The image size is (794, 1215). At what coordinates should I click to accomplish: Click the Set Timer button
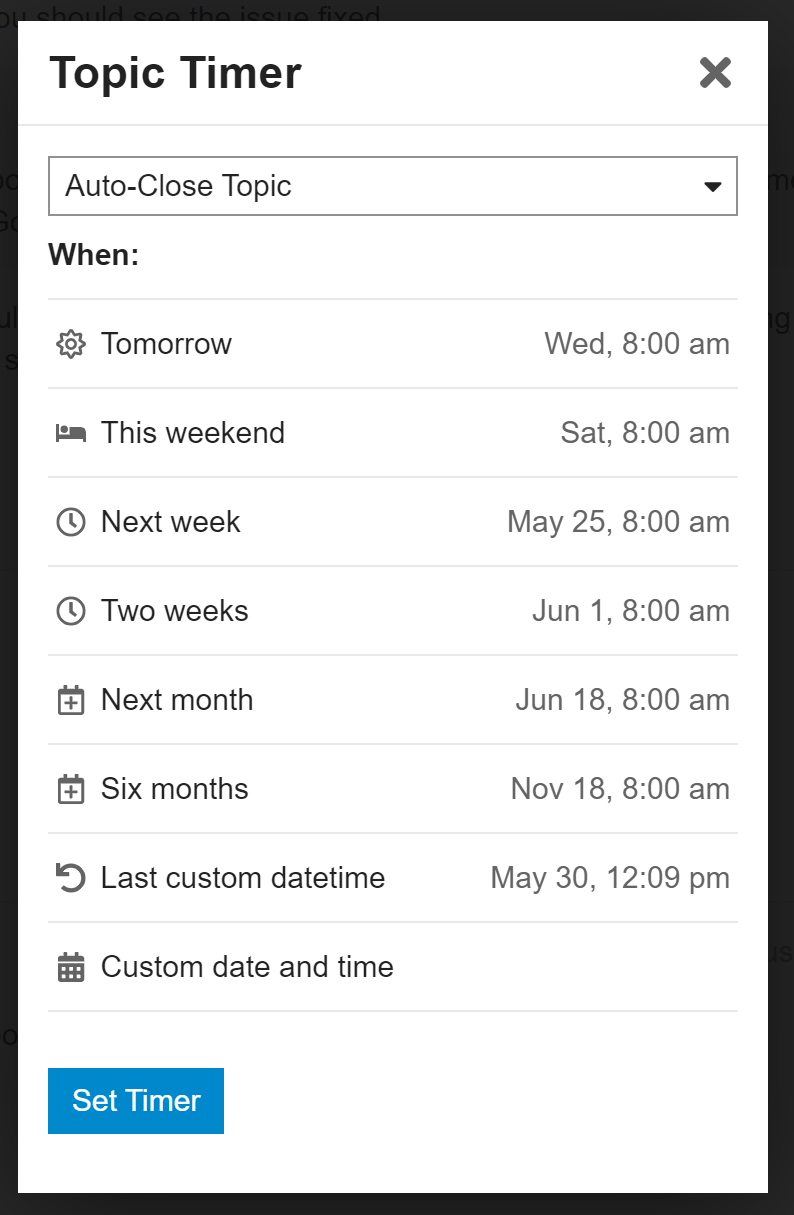point(136,1100)
